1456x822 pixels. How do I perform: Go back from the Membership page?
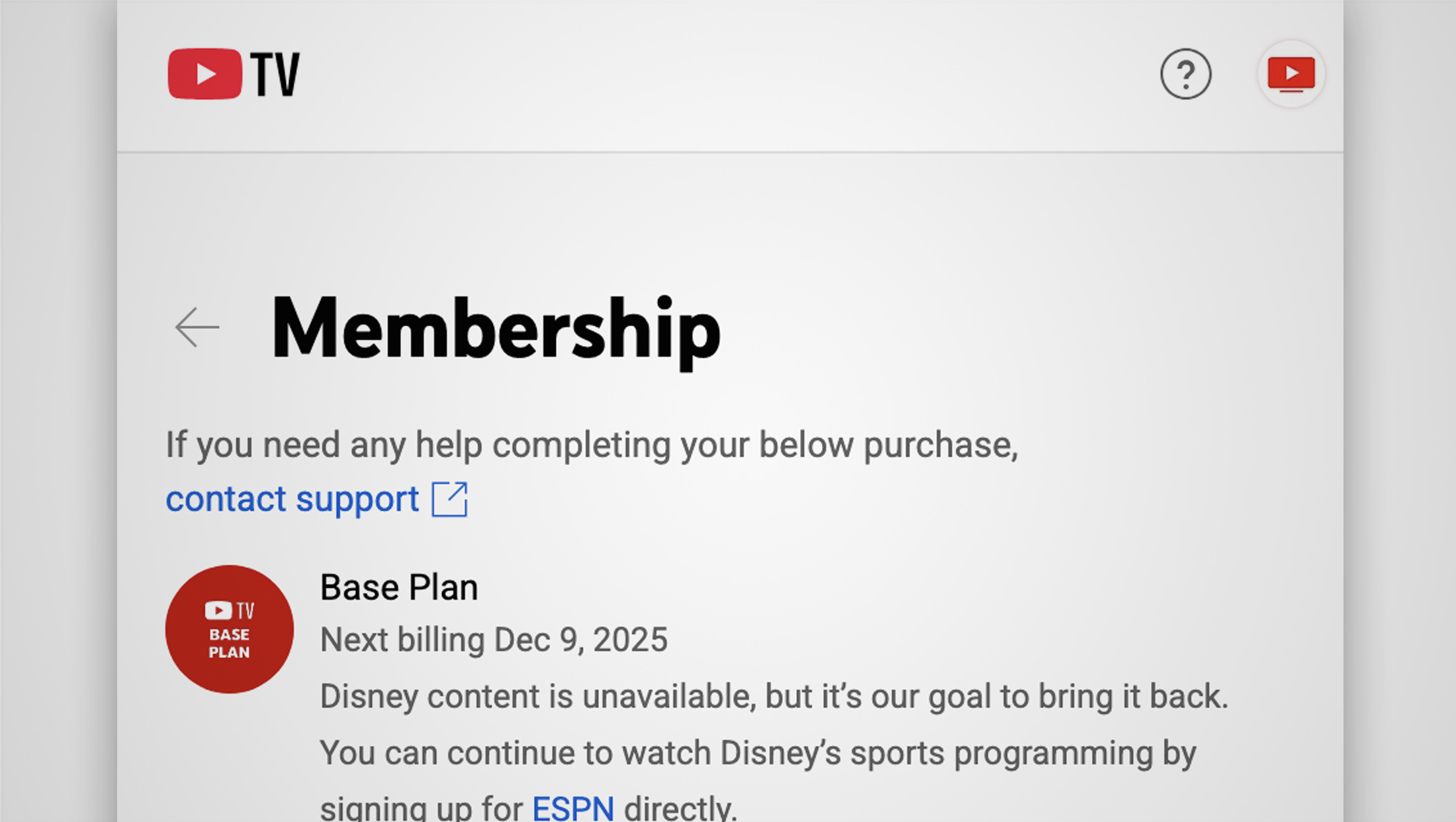(197, 327)
